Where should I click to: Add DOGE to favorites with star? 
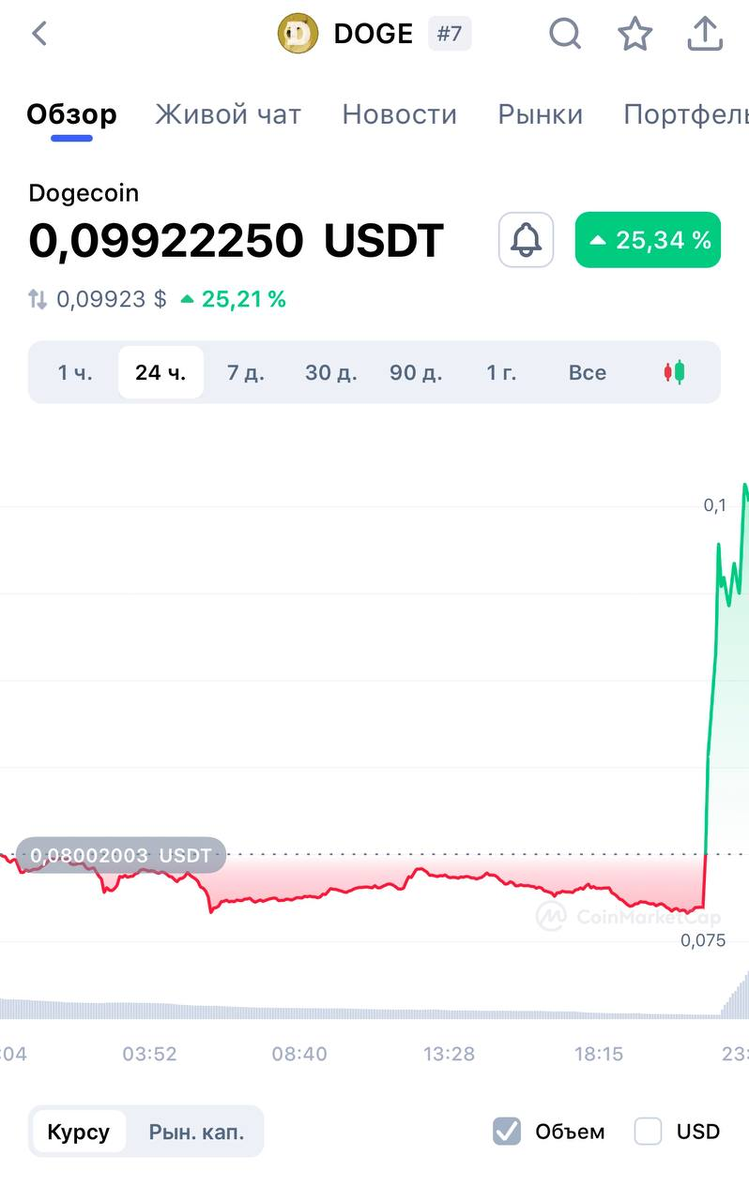pyautogui.click(x=635, y=34)
